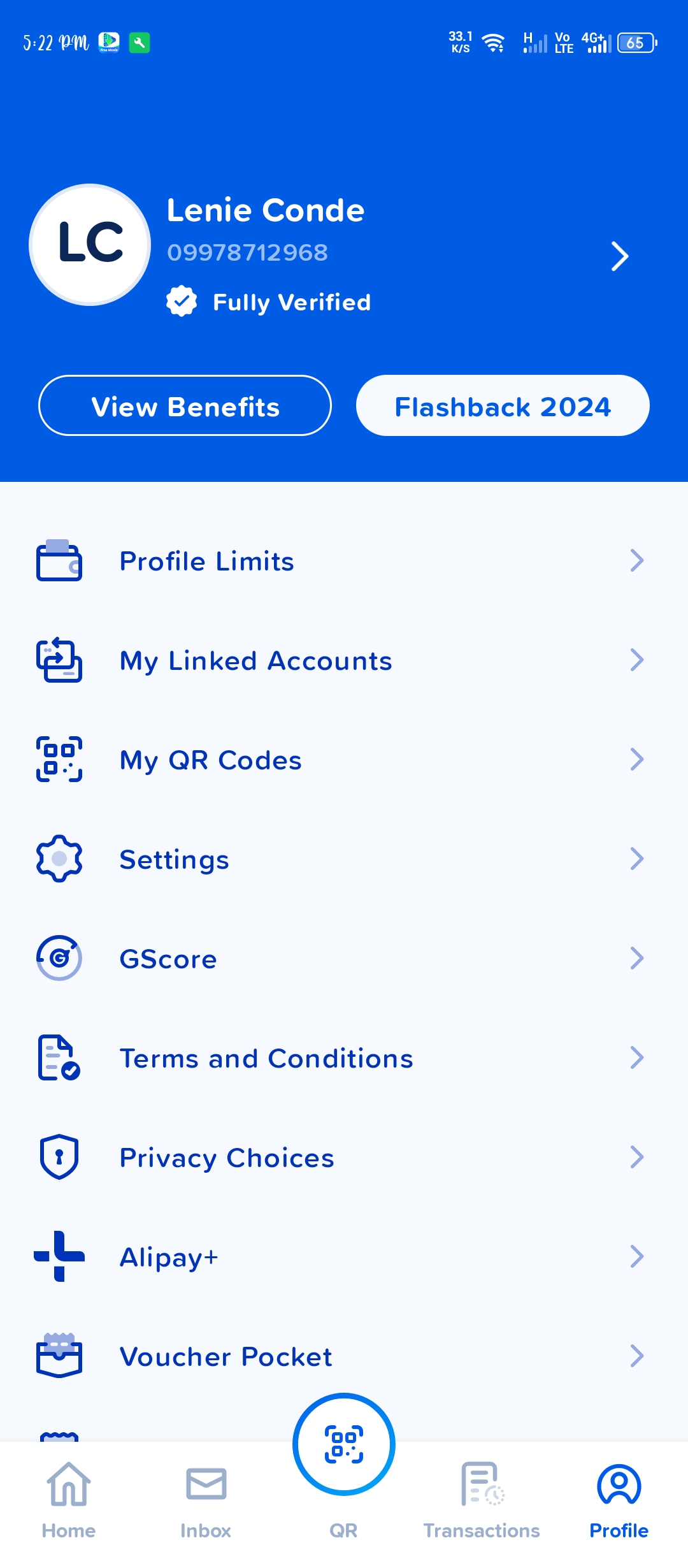
Task: Open Privacy Choices
Action: 344,1158
